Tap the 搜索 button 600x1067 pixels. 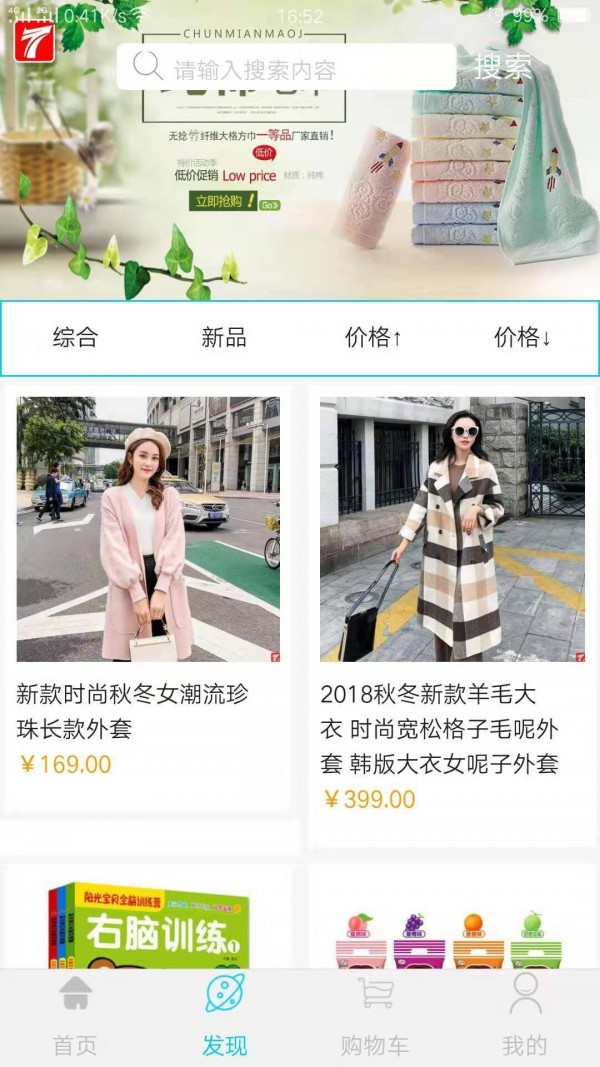(502, 67)
